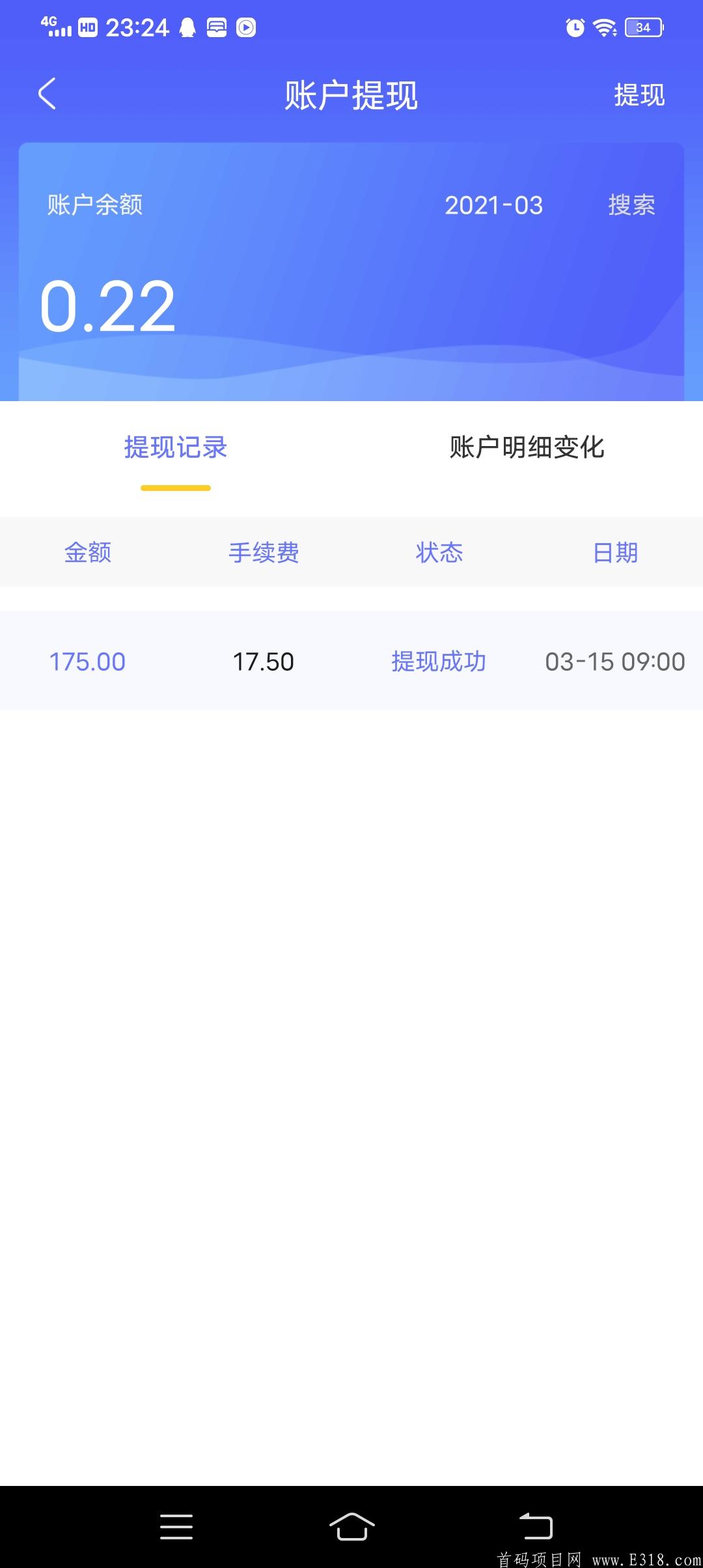Tap the alarm clock status icon
The width and height of the screenshot is (703, 1568).
(574, 27)
